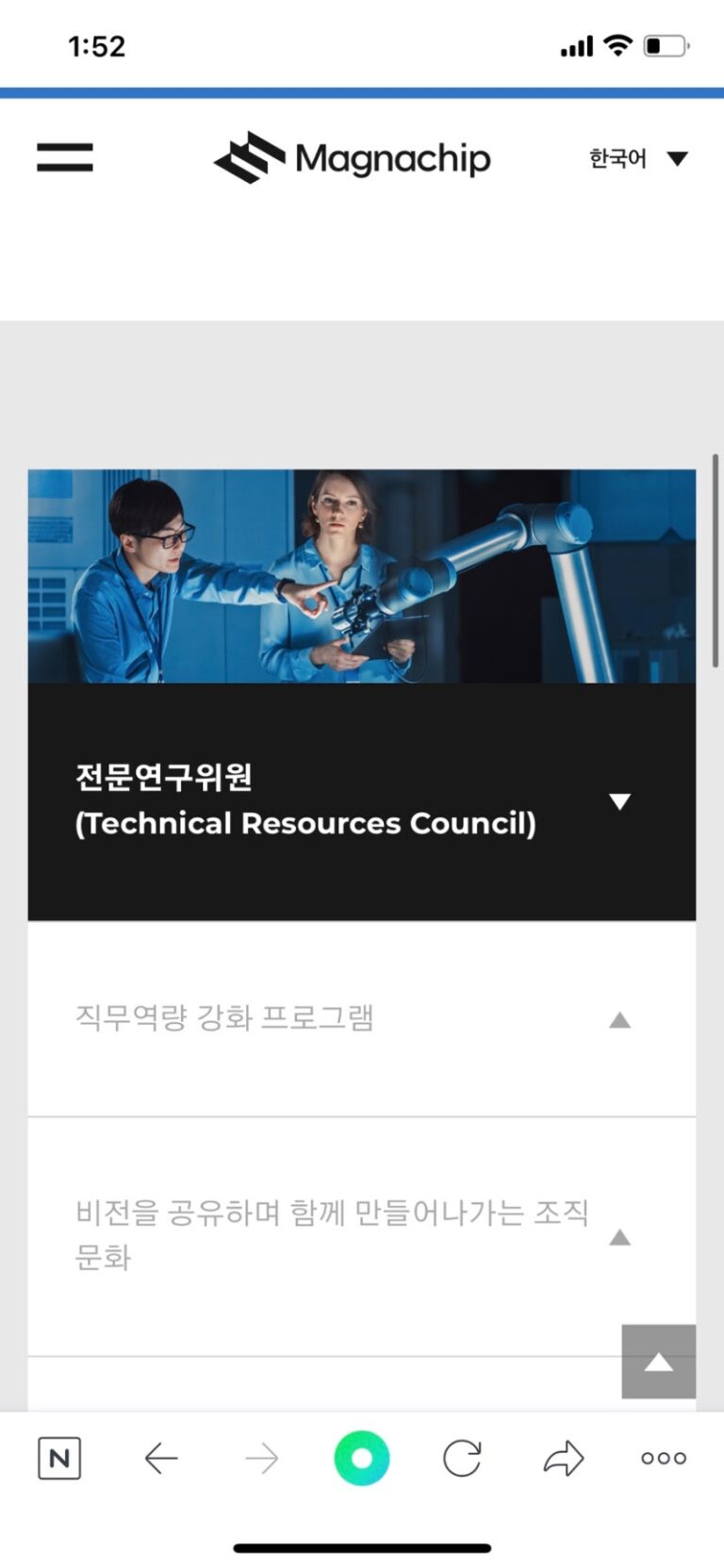Viewport: 724px width, 1568px height.
Task: Open the hamburger navigation menu
Action: (x=65, y=157)
